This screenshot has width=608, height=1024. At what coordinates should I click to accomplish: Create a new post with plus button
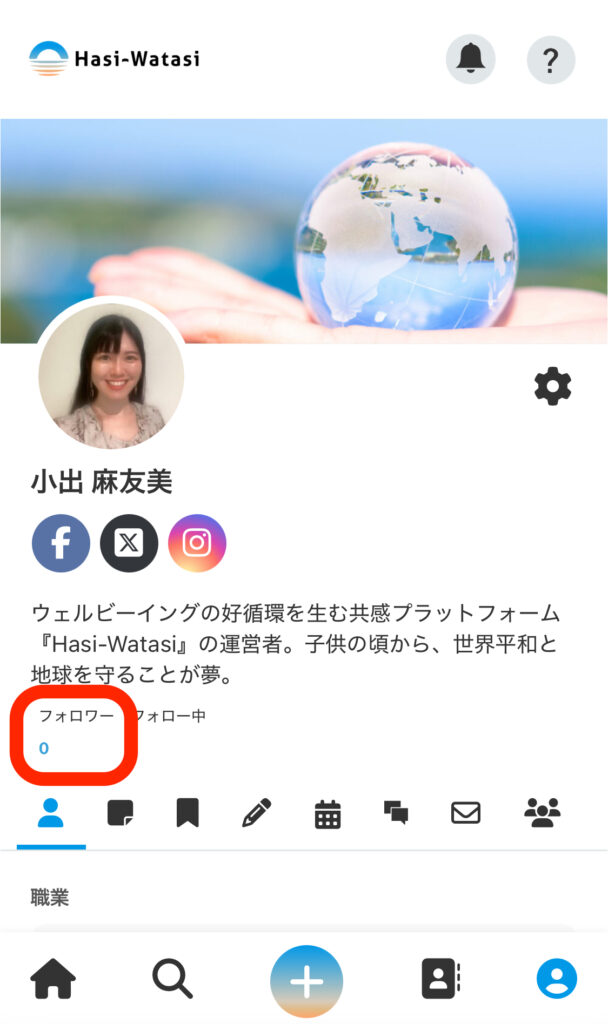[306, 981]
